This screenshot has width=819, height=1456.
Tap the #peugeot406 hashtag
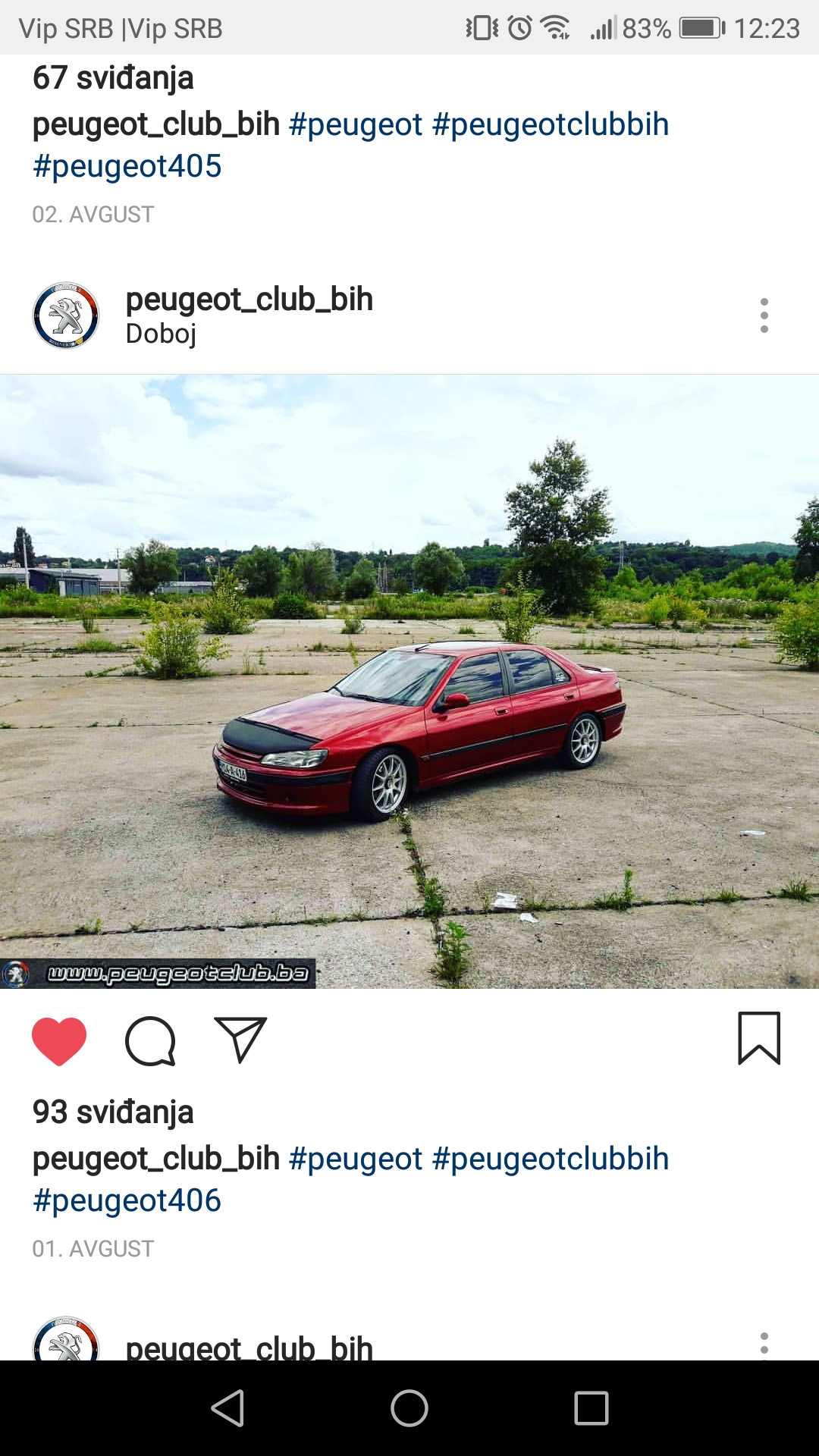127,1200
